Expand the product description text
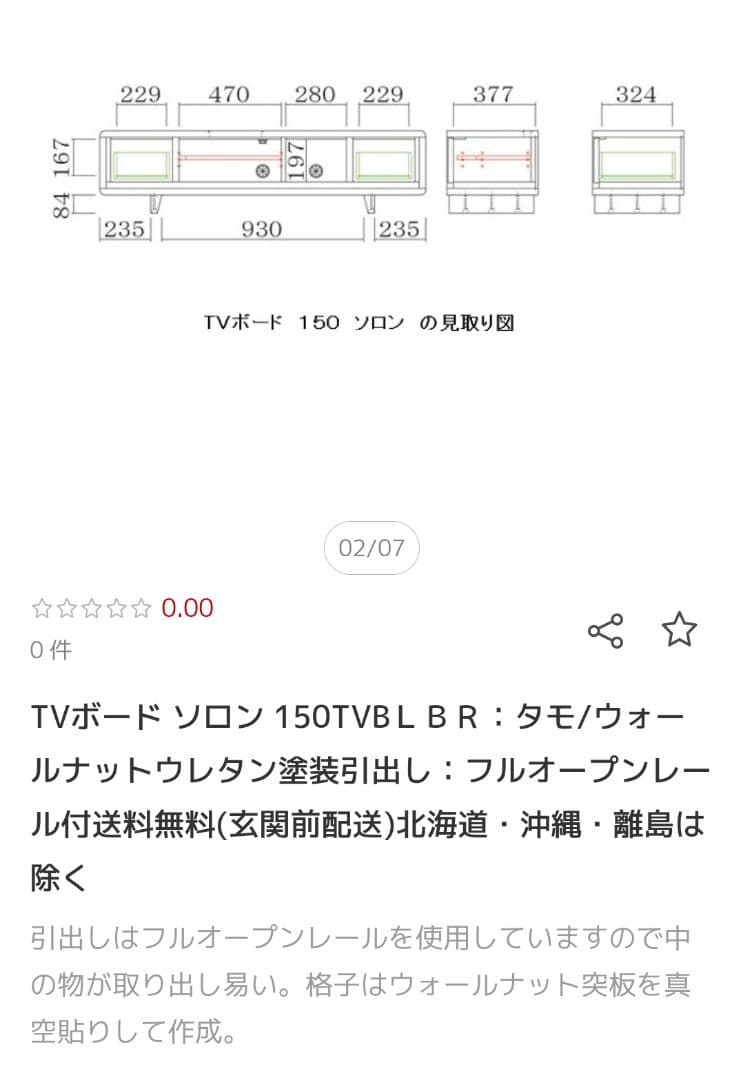 [372, 975]
